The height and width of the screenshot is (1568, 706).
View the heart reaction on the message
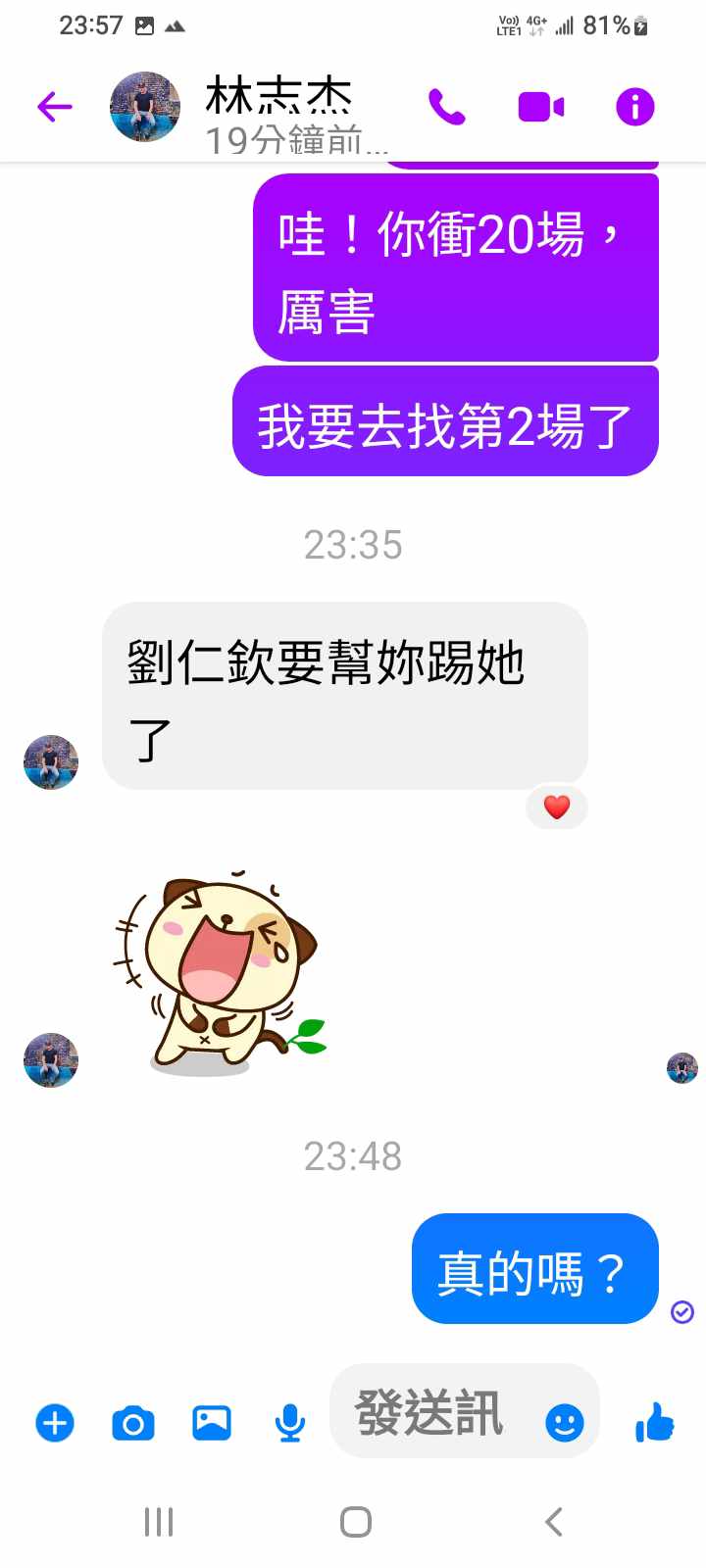(557, 808)
